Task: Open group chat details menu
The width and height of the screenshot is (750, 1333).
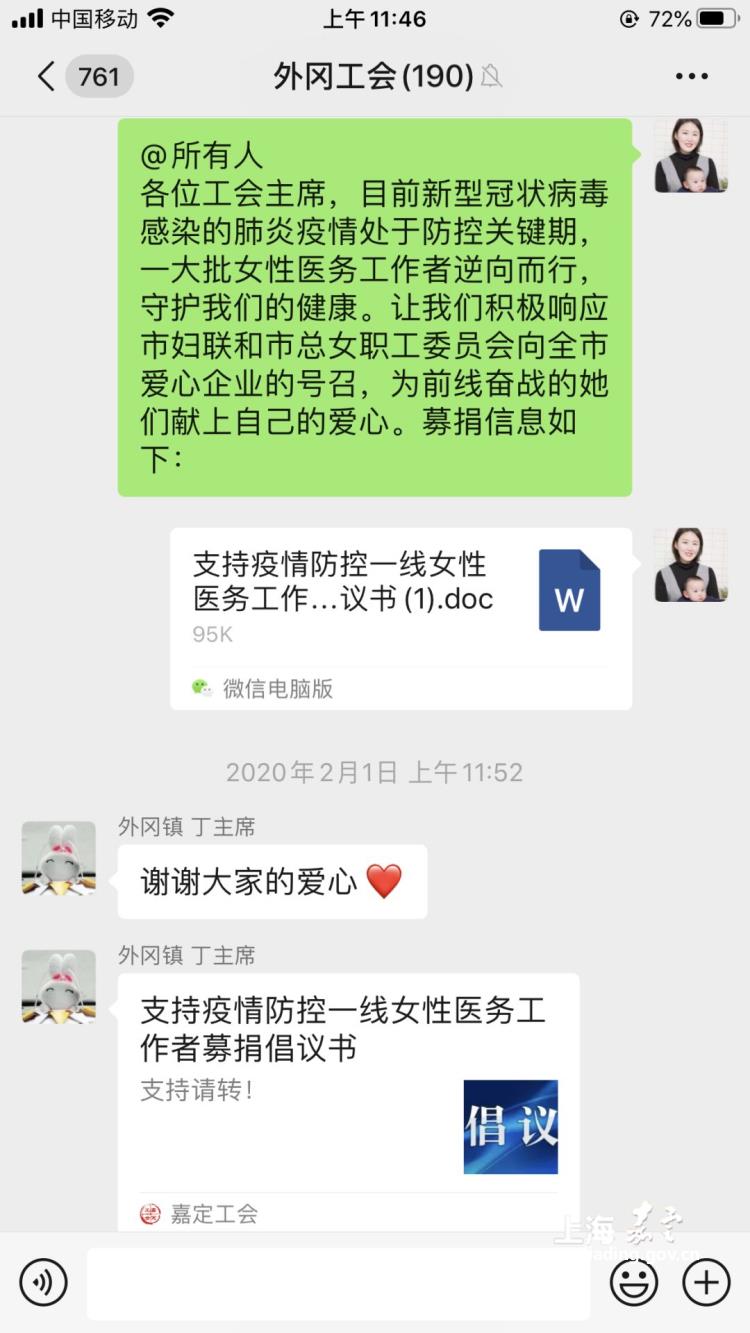Action: coord(691,76)
